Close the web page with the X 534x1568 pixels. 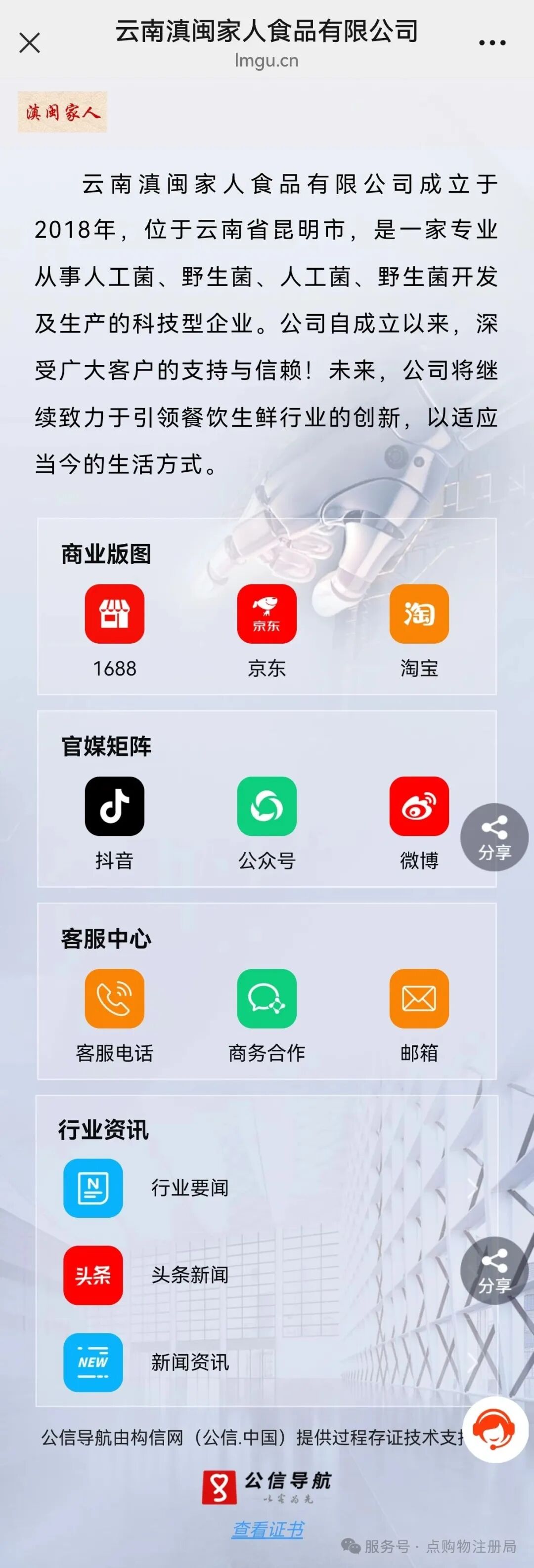[x=29, y=43]
